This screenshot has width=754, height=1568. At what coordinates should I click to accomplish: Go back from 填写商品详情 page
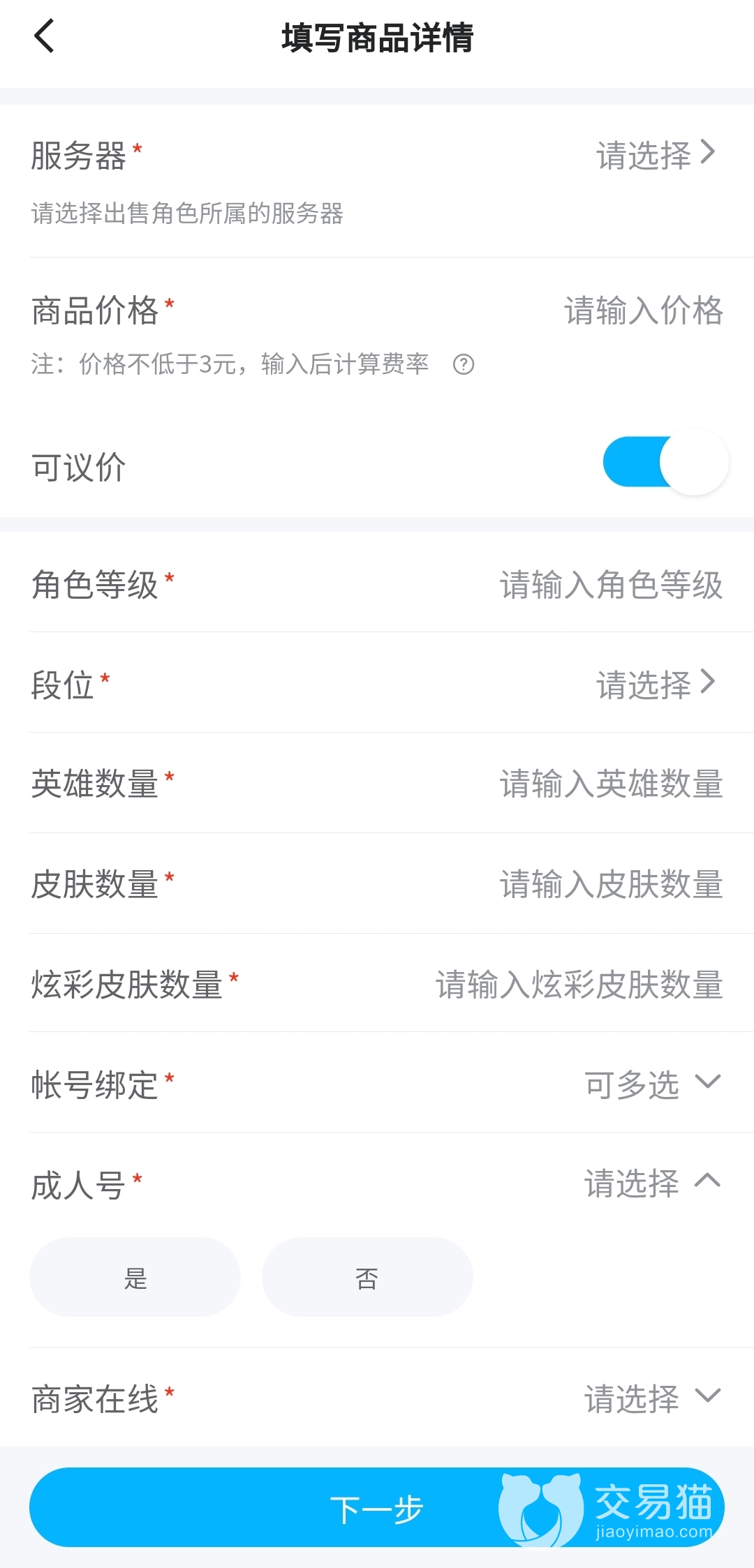pyautogui.click(x=44, y=36)
